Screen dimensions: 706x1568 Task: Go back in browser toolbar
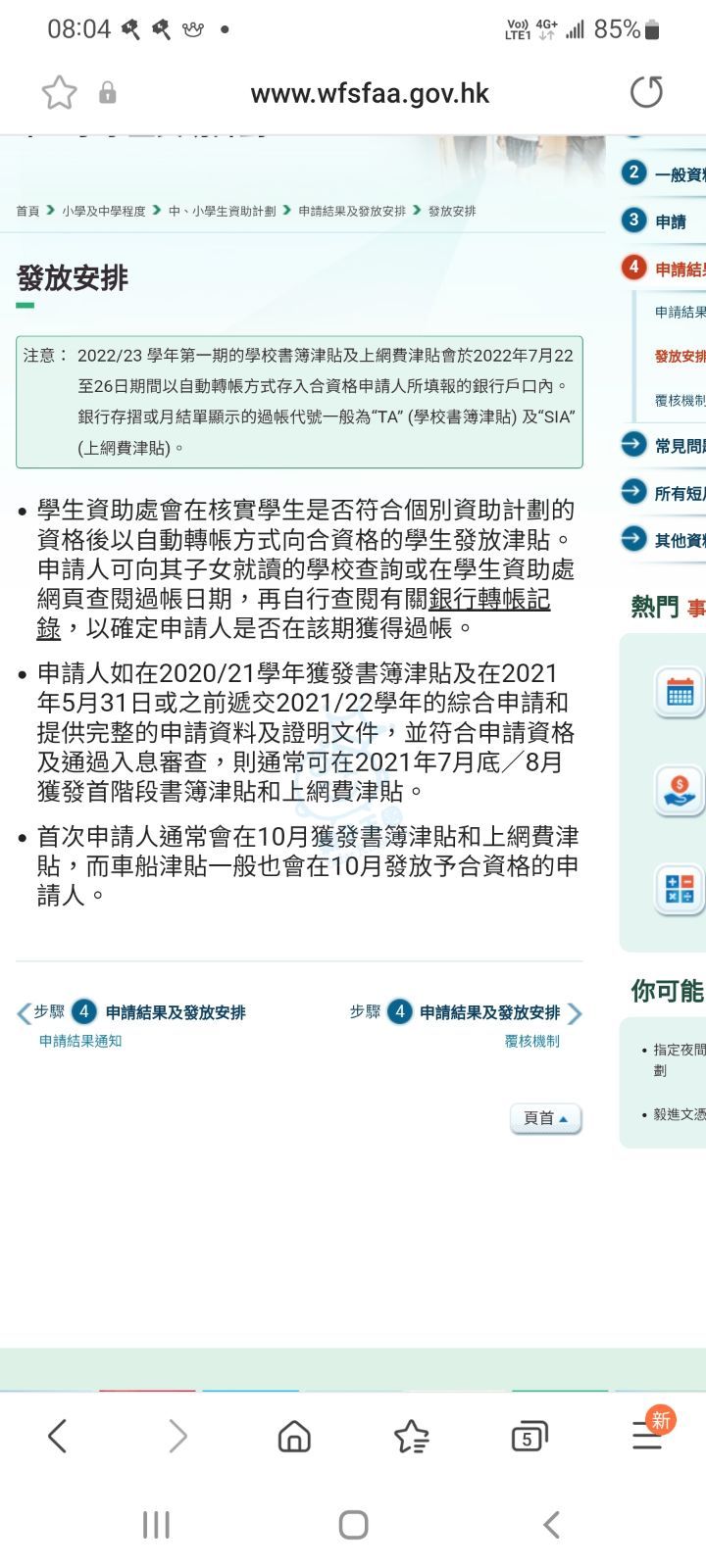point(58,1437)
